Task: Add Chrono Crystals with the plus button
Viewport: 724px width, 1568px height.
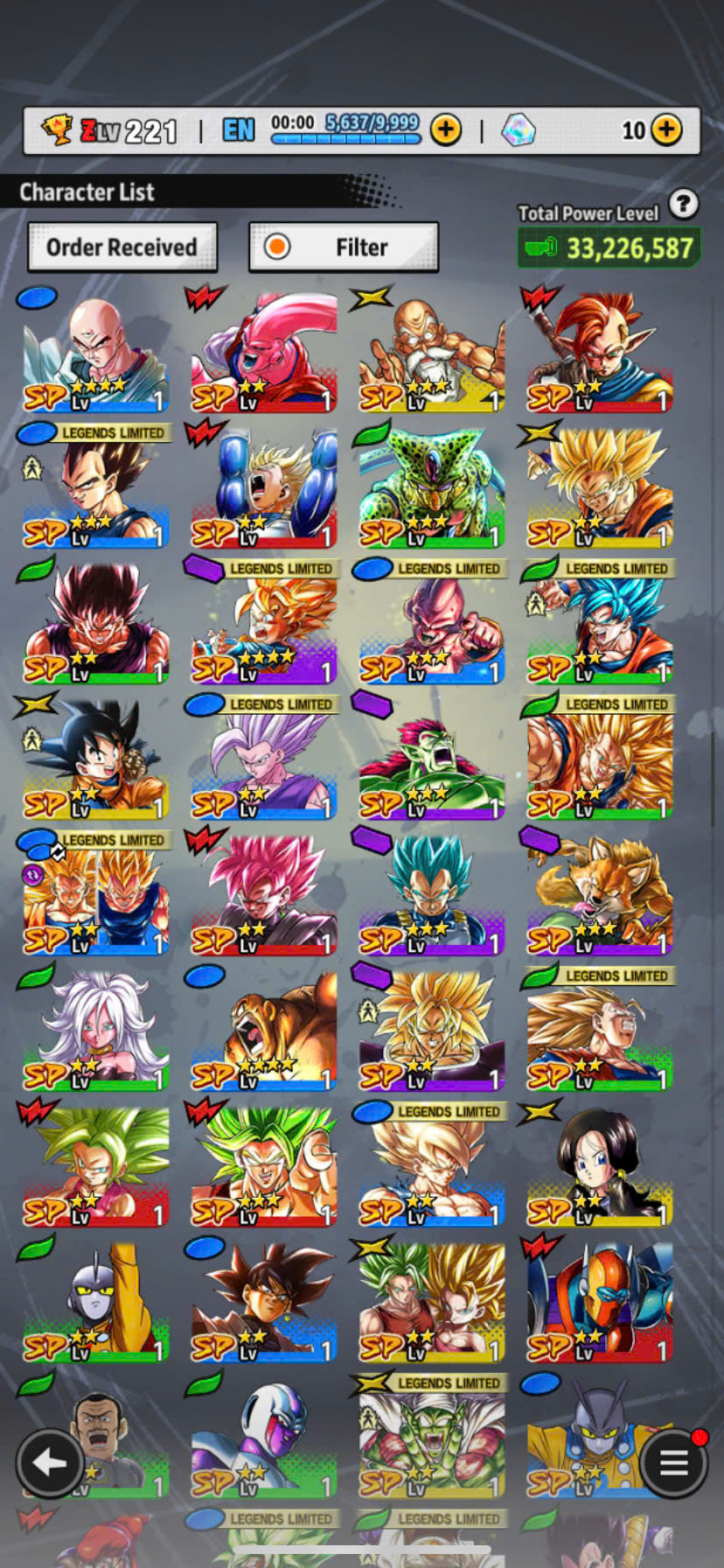Action: [666, 130]
